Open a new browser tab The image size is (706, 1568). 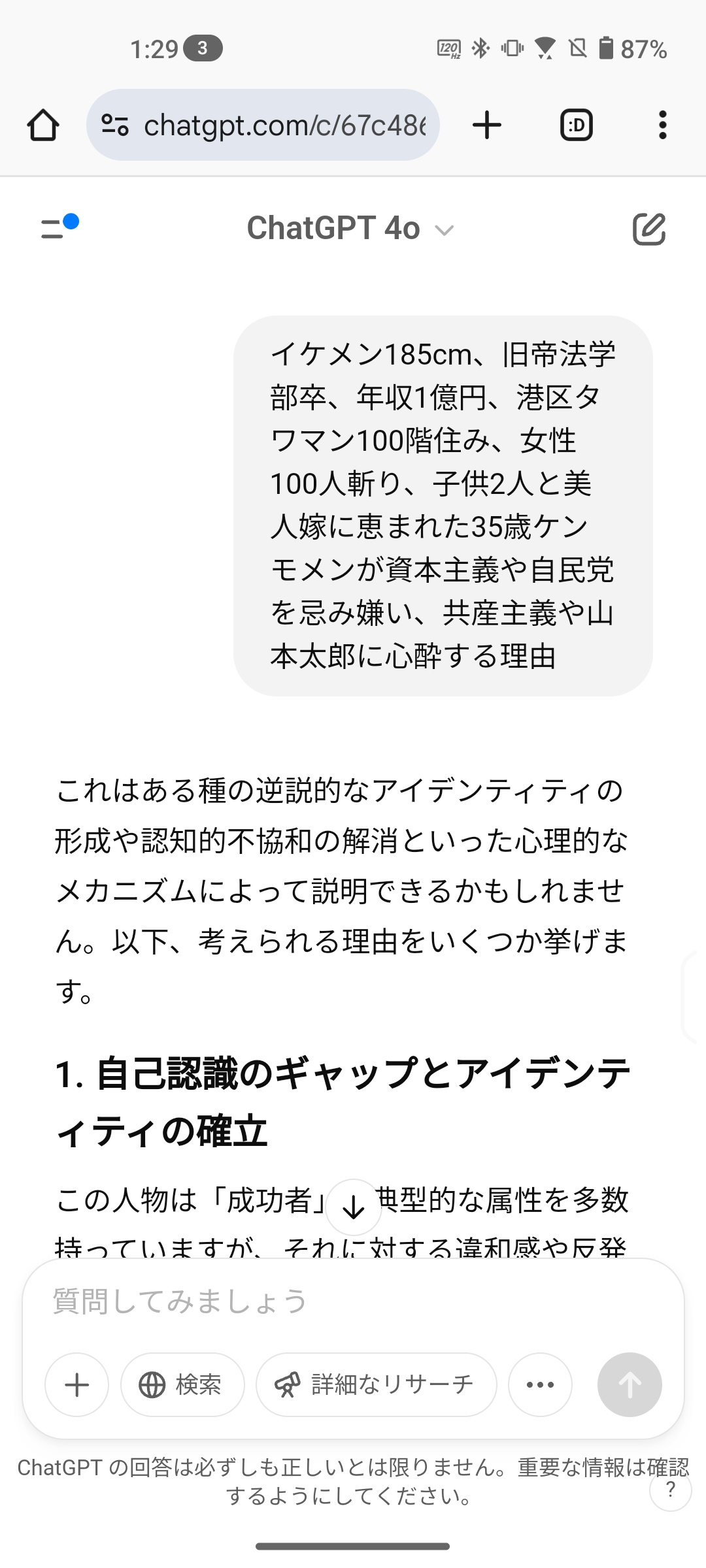(x=487, y=125)
